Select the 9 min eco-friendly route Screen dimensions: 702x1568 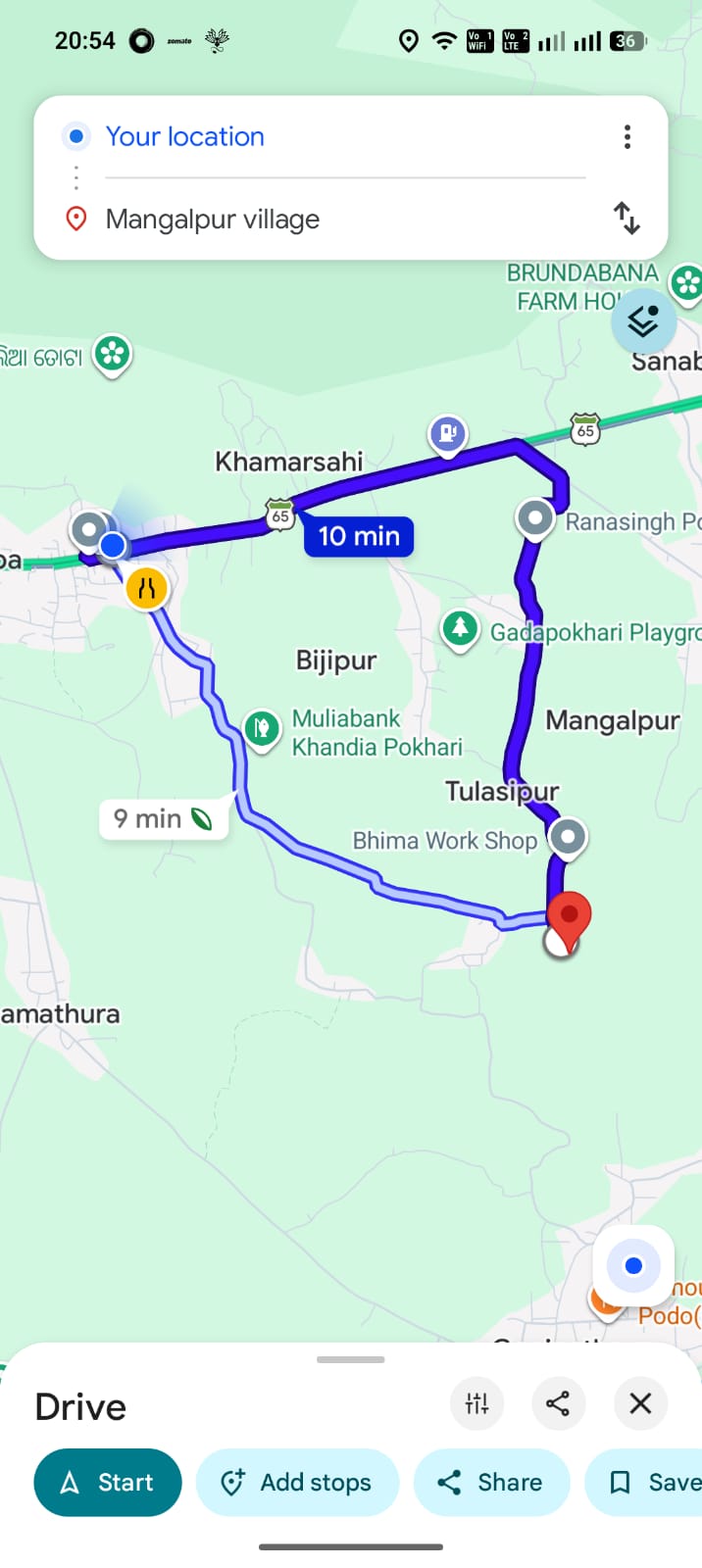163,818
